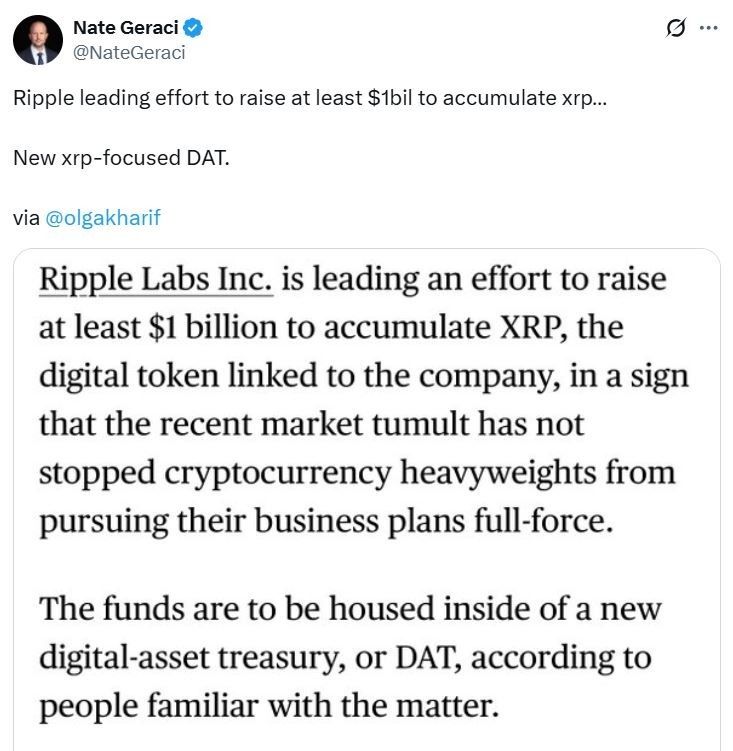Open the tweet's three-dot overflow menu
Screen dimensions: 733x751
[709, 28]
